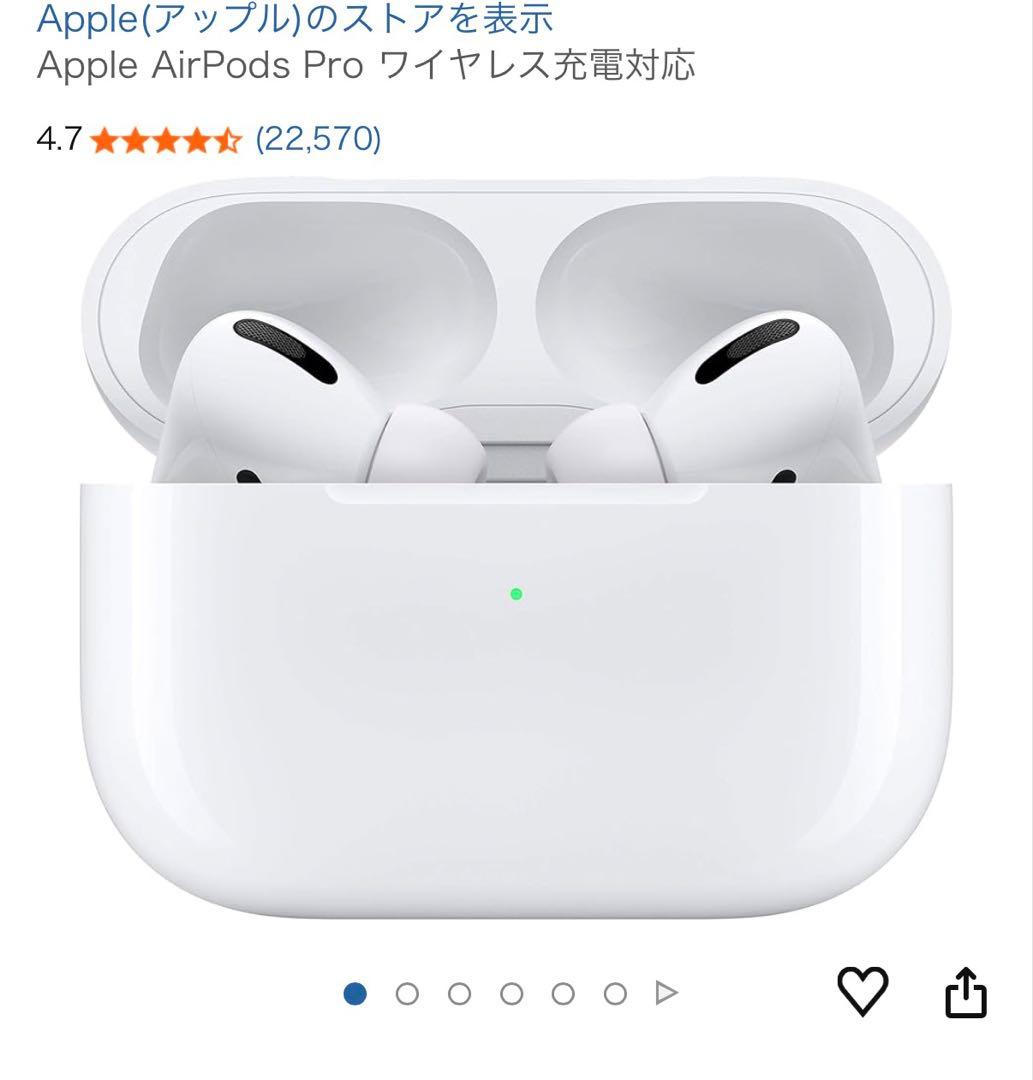The height and width of the screenshot is (1080, 1033).
Task: Click the first star of the rating
Action: (x=104, y=138)
